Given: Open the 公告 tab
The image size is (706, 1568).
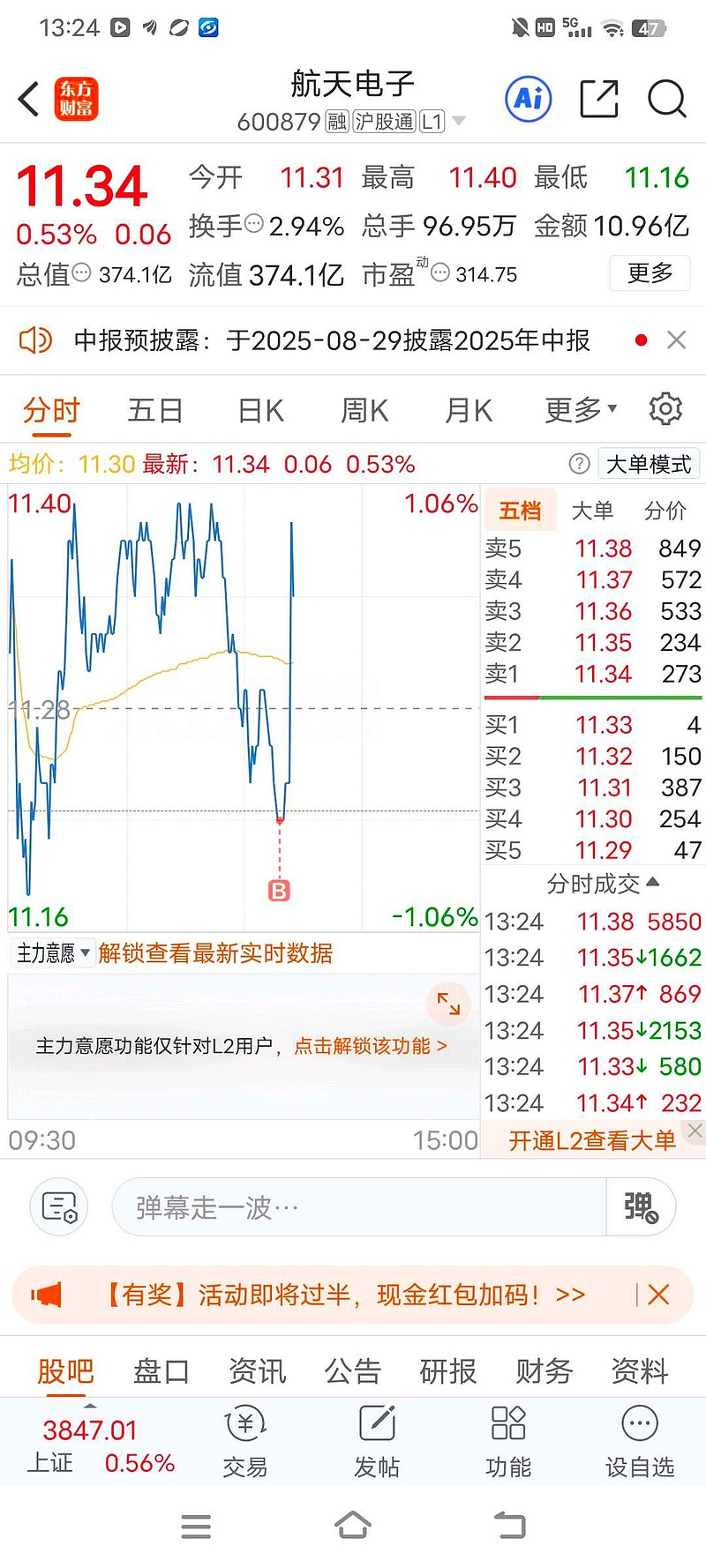Looking at the screenshot, I should 352,1371.
